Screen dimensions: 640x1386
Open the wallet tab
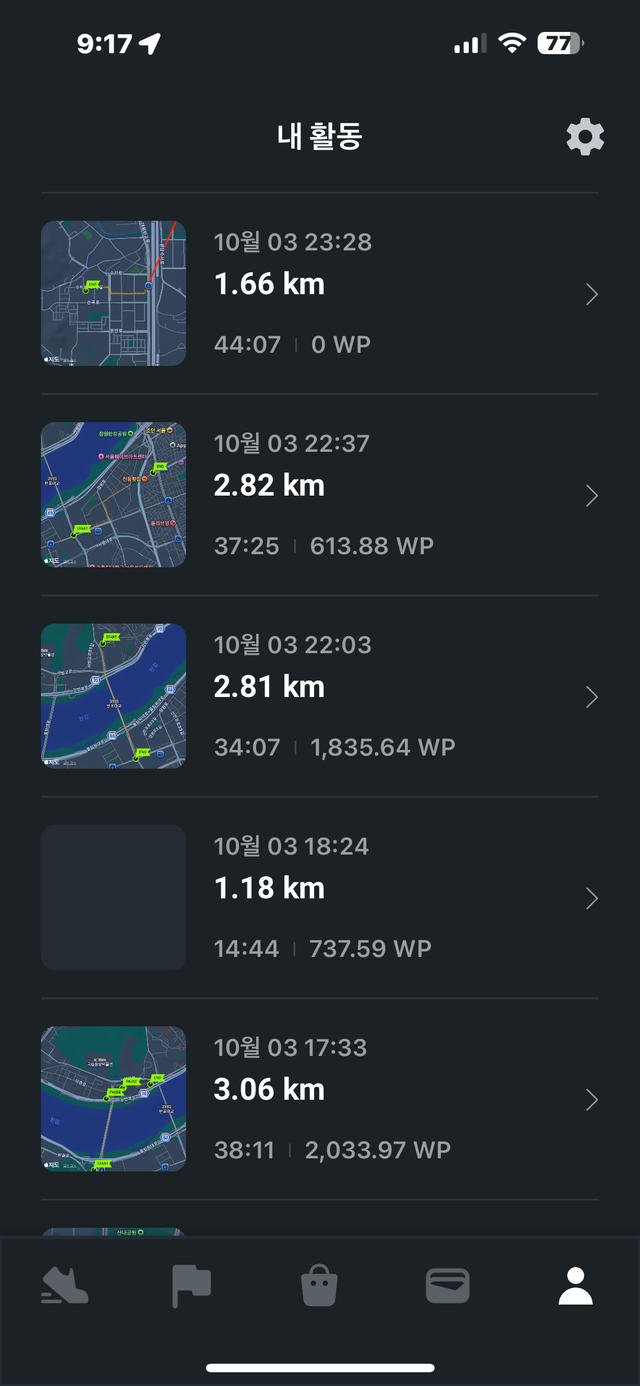[x=447, y=1286]
